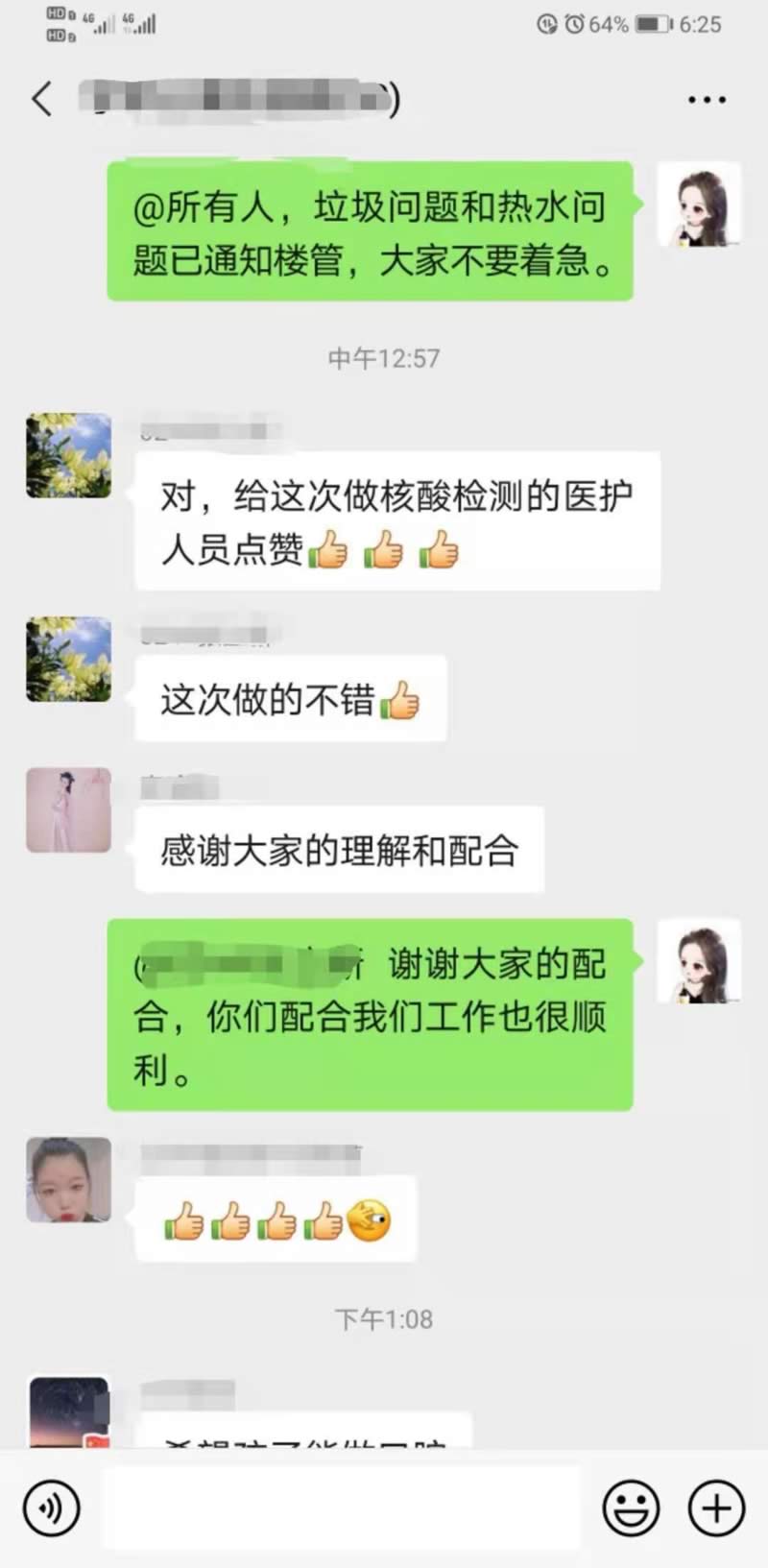Open avatar beside 对，给这次做核酸检测 message
Viewport: 768px width, 1568px height.
click(68, 455)
